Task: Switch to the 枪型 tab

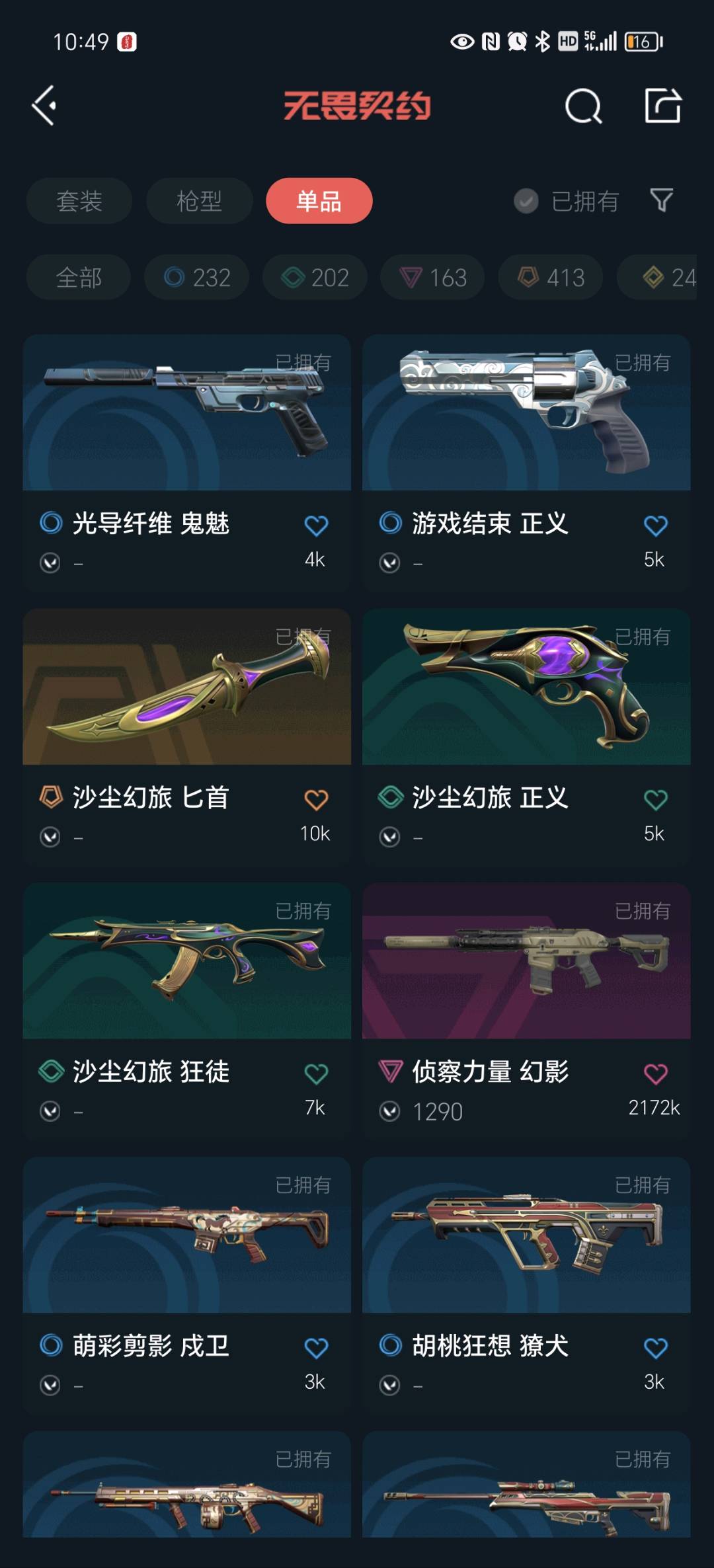Action: [x=199, y=201]
